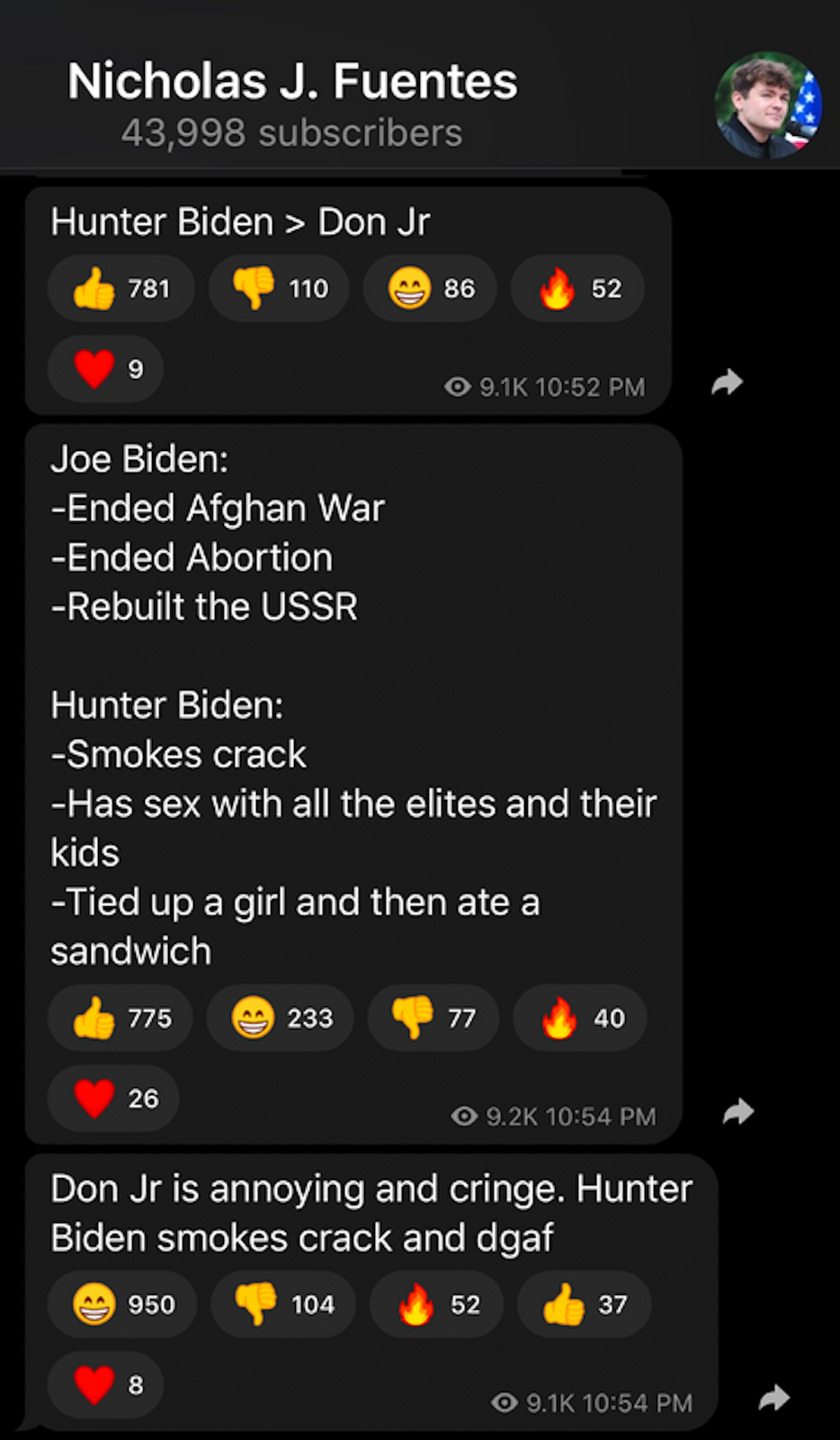Tap heart reaction 8 on last post
The width and height of the screenshot is (840, 1440).
pos(106,1385)
